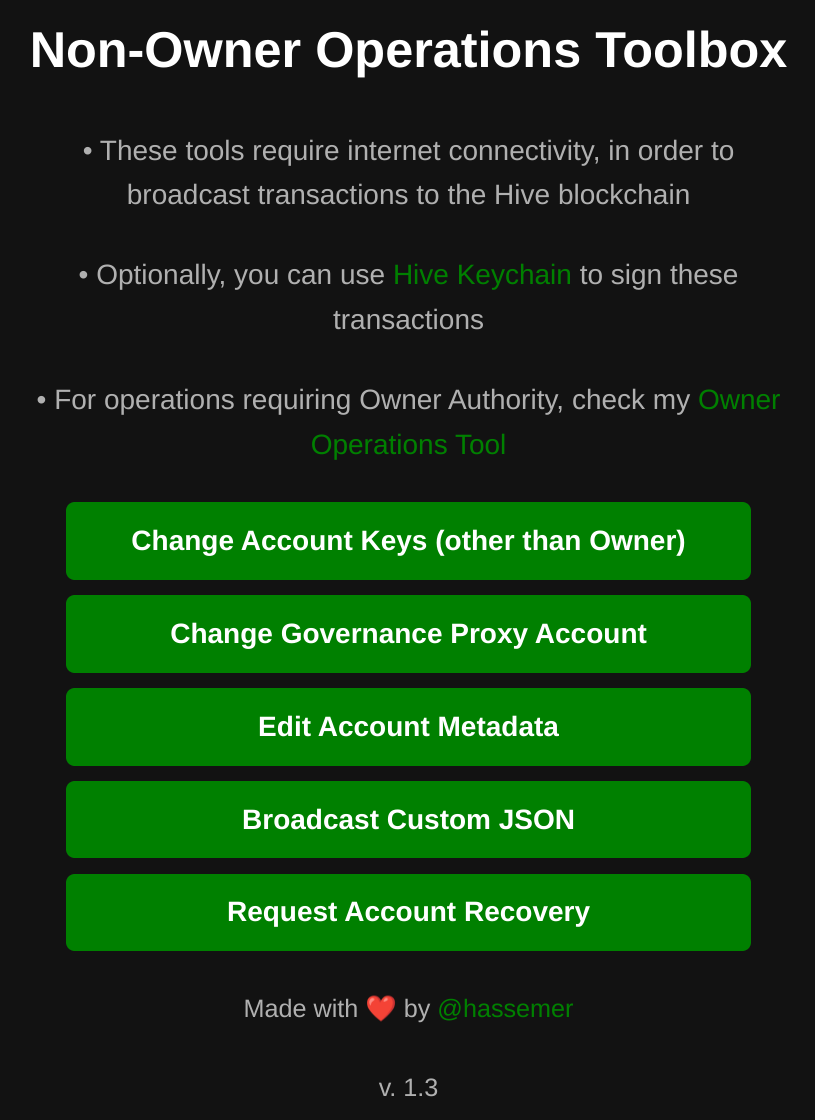Open Change Account Keys (other than Owner)
The height and width of the screenshot is (1120, 815).
pos(408,541)
